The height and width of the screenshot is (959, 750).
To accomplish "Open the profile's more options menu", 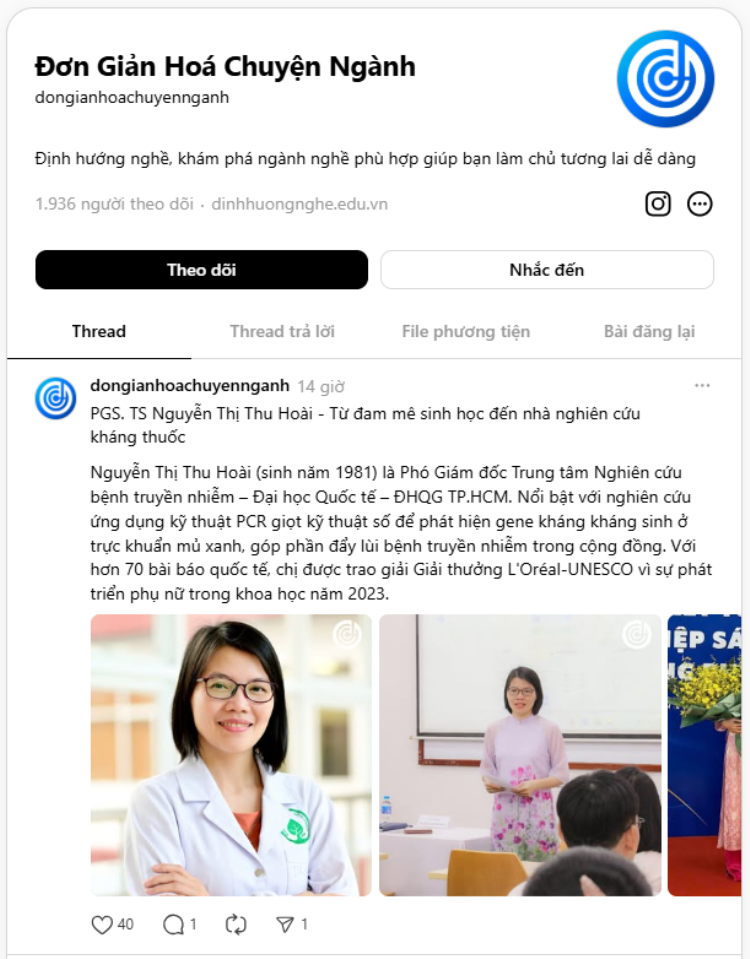I will [700, 204].
